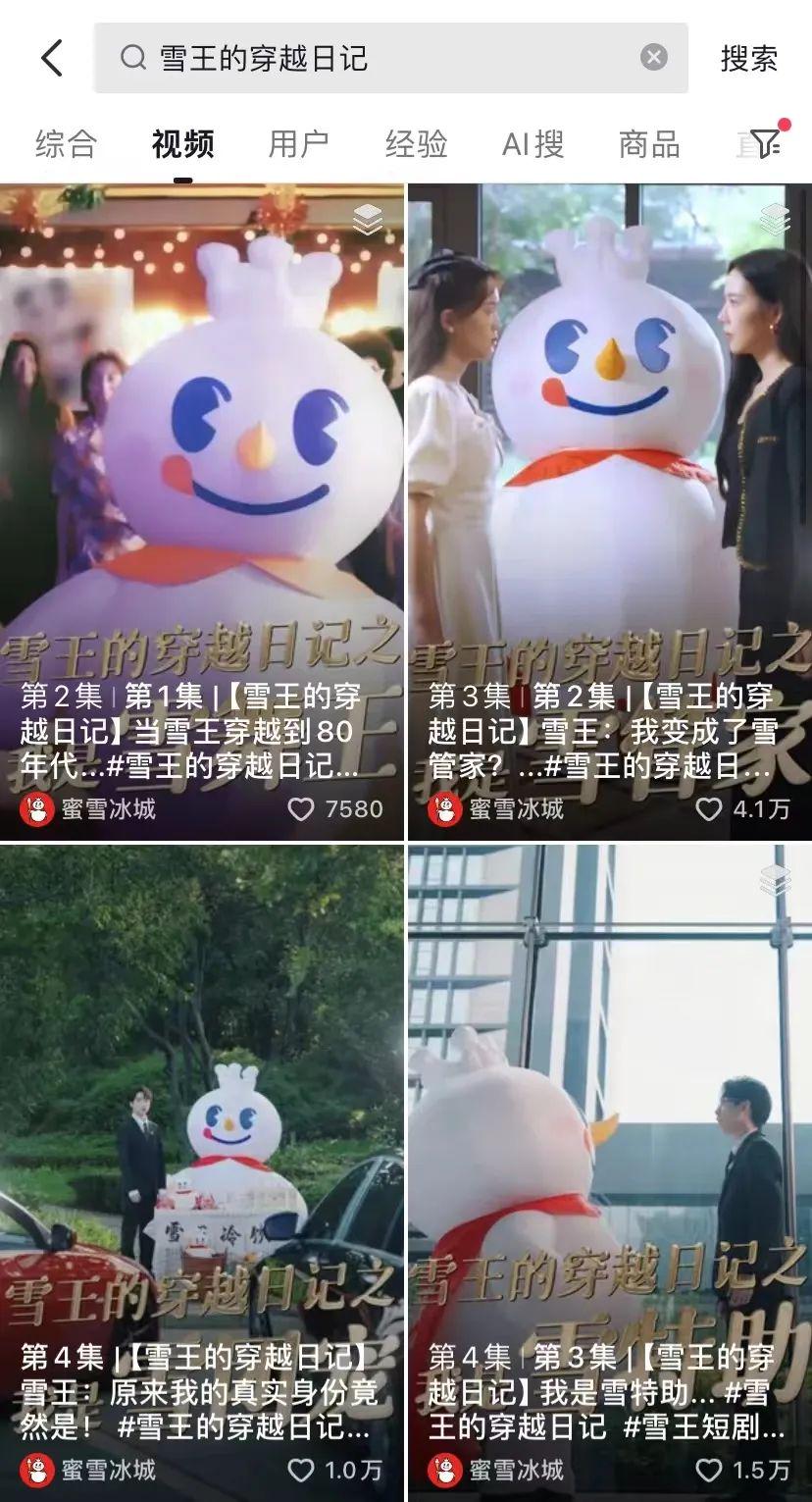Switch to the 用户 tab
The height and width of the screenshot is (1502, 812).
(299, 145)
